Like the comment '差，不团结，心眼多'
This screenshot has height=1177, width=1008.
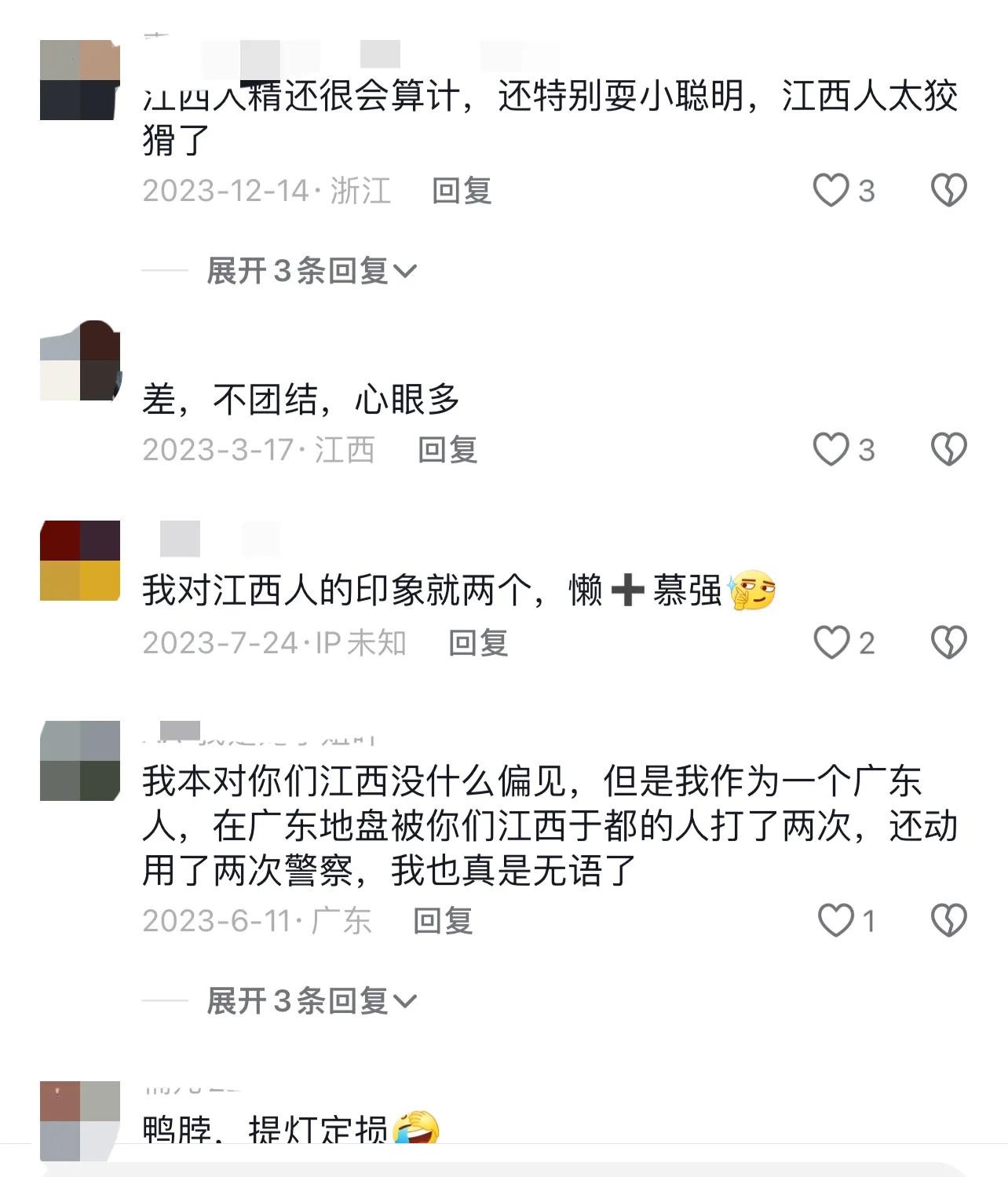click(x=831, y=450)
